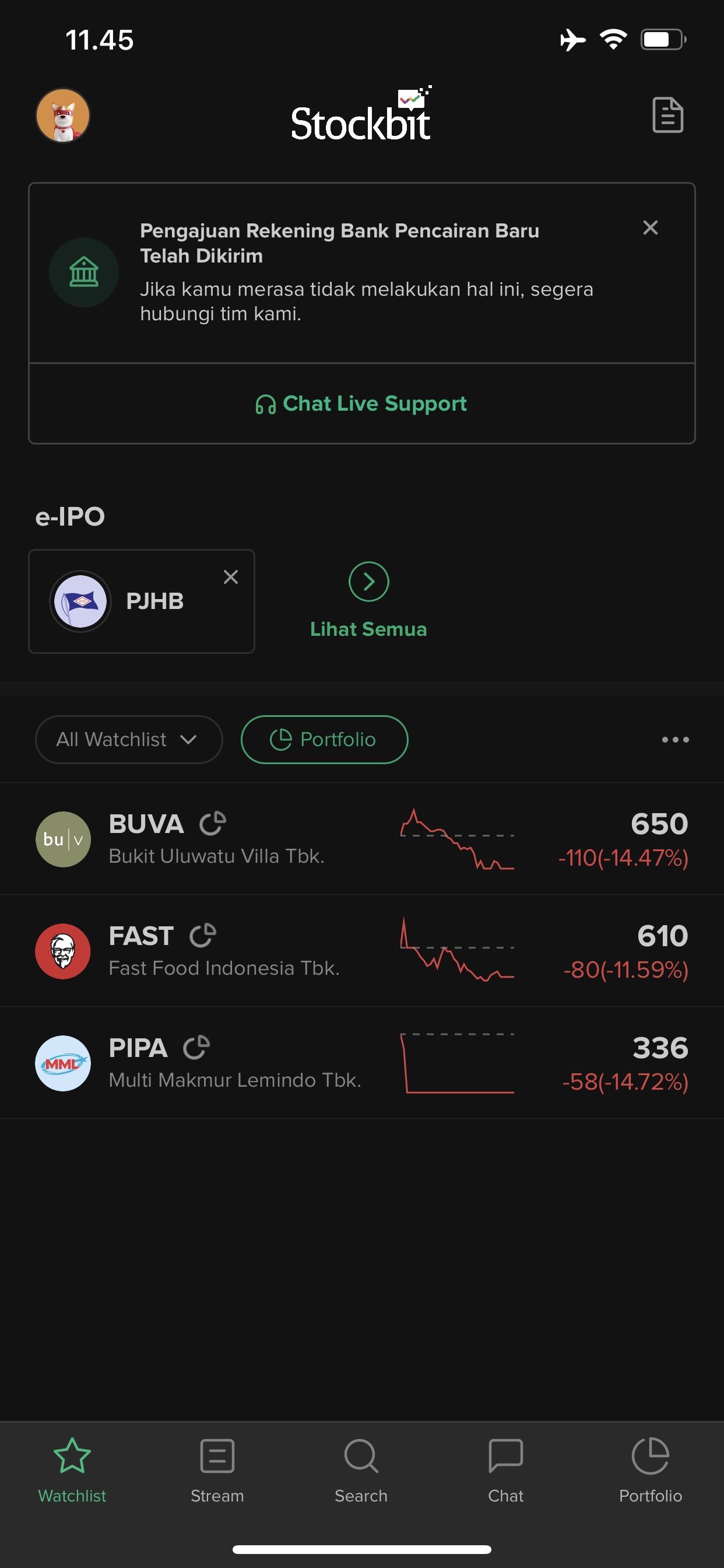724x1568 pixels.
Task: Expand the All Watchlist dropdown
Action: point(128,740)
